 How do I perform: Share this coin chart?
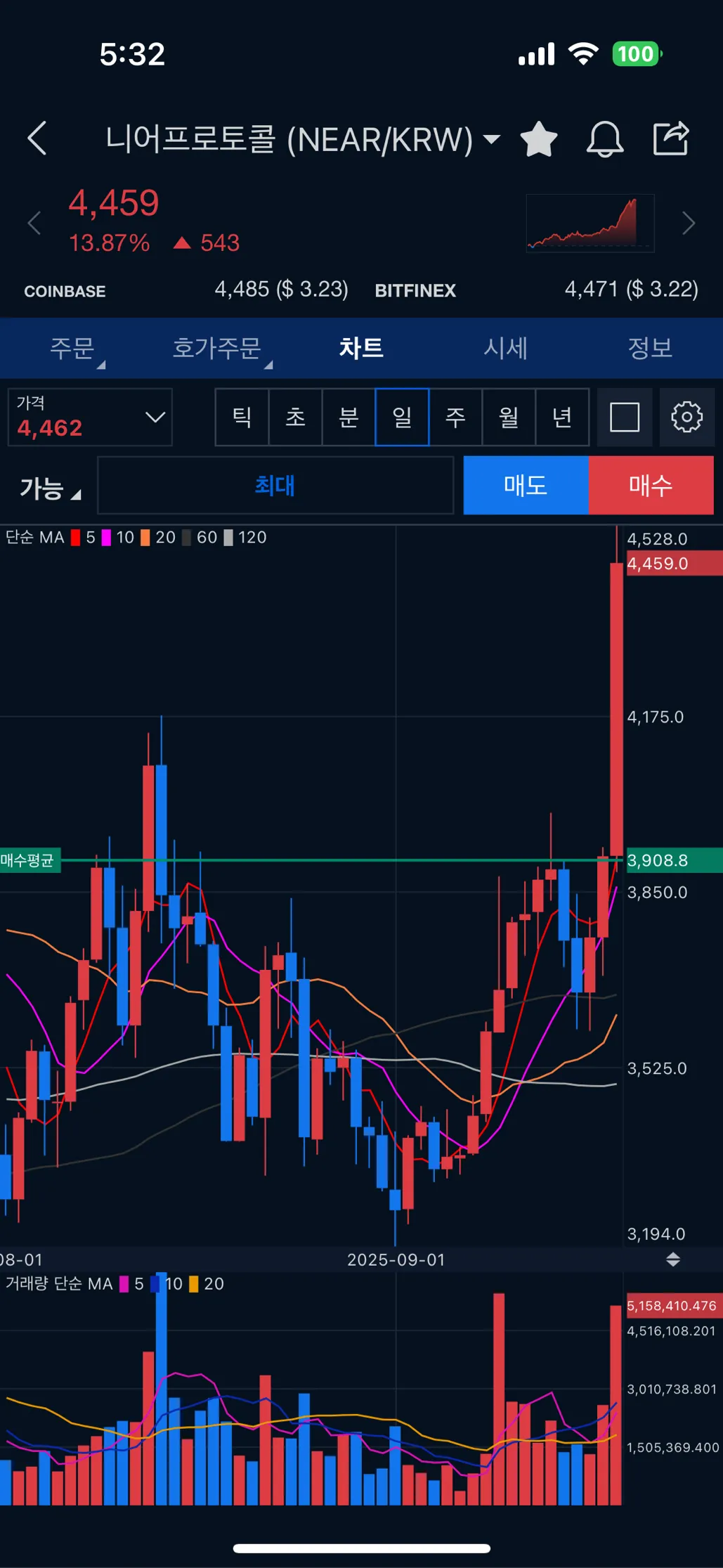coord(670,138)
